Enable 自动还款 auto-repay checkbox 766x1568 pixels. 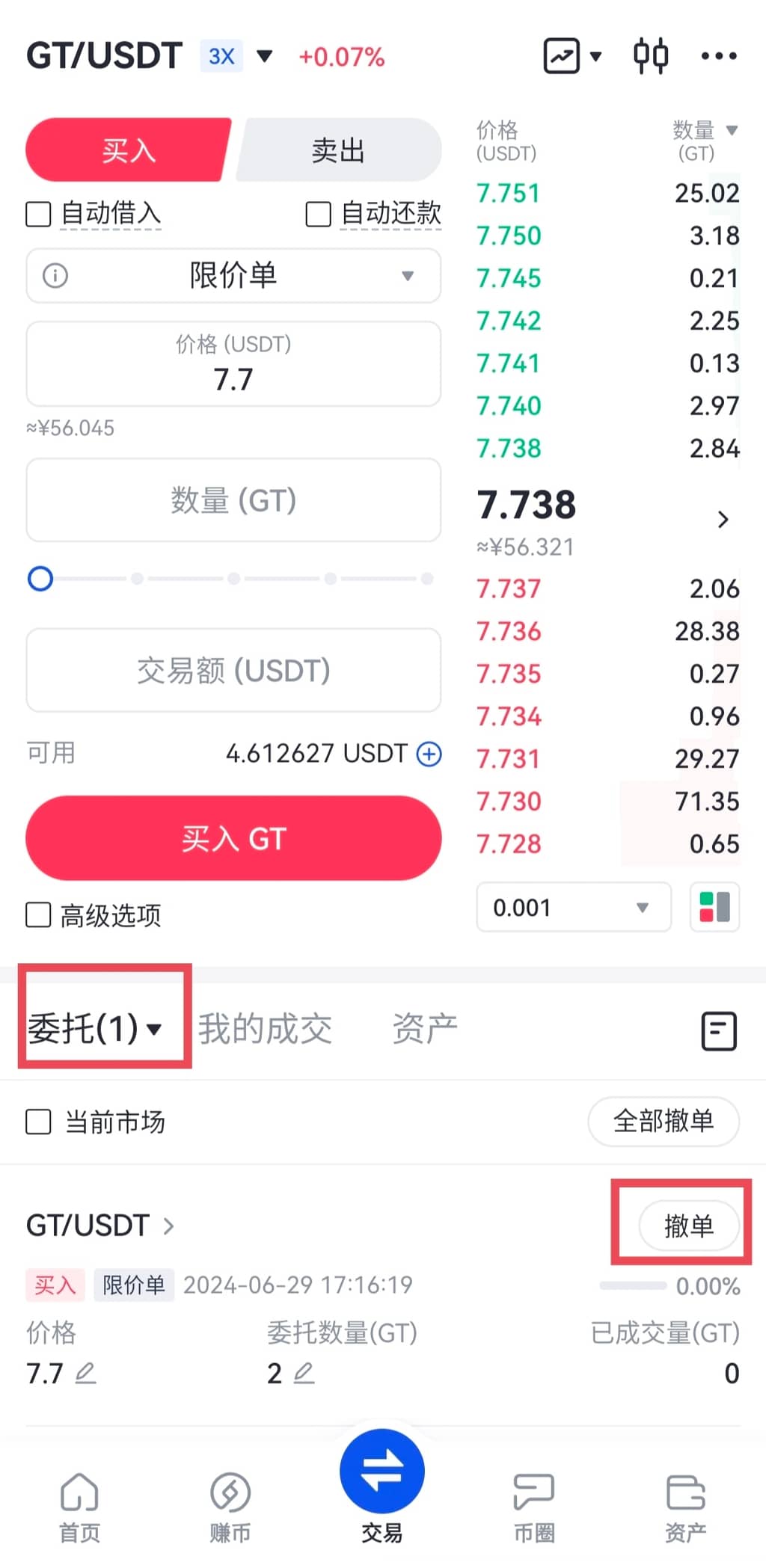(x=317, y=214)
